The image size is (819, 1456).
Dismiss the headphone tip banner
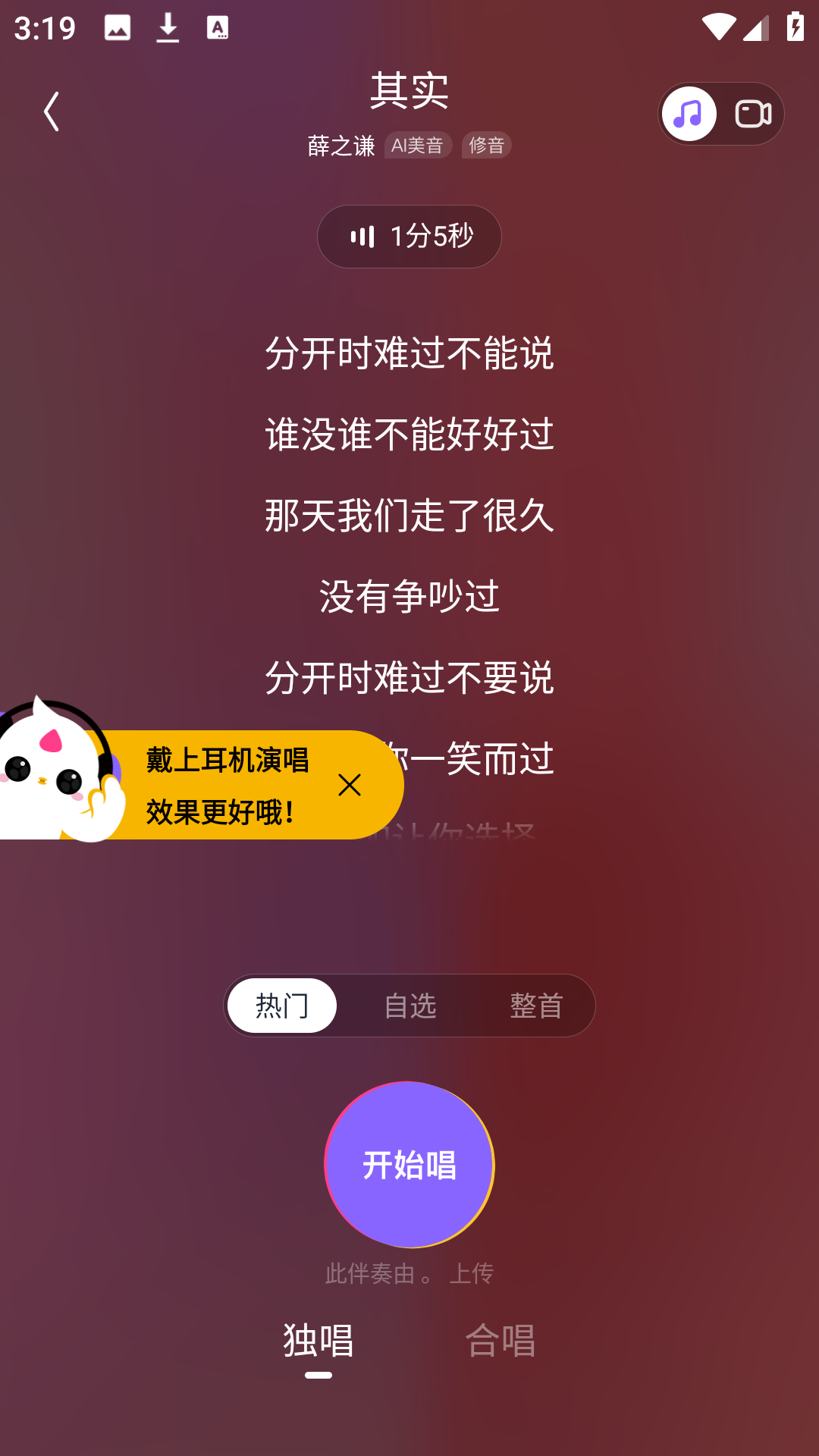(x=350, y=785)
